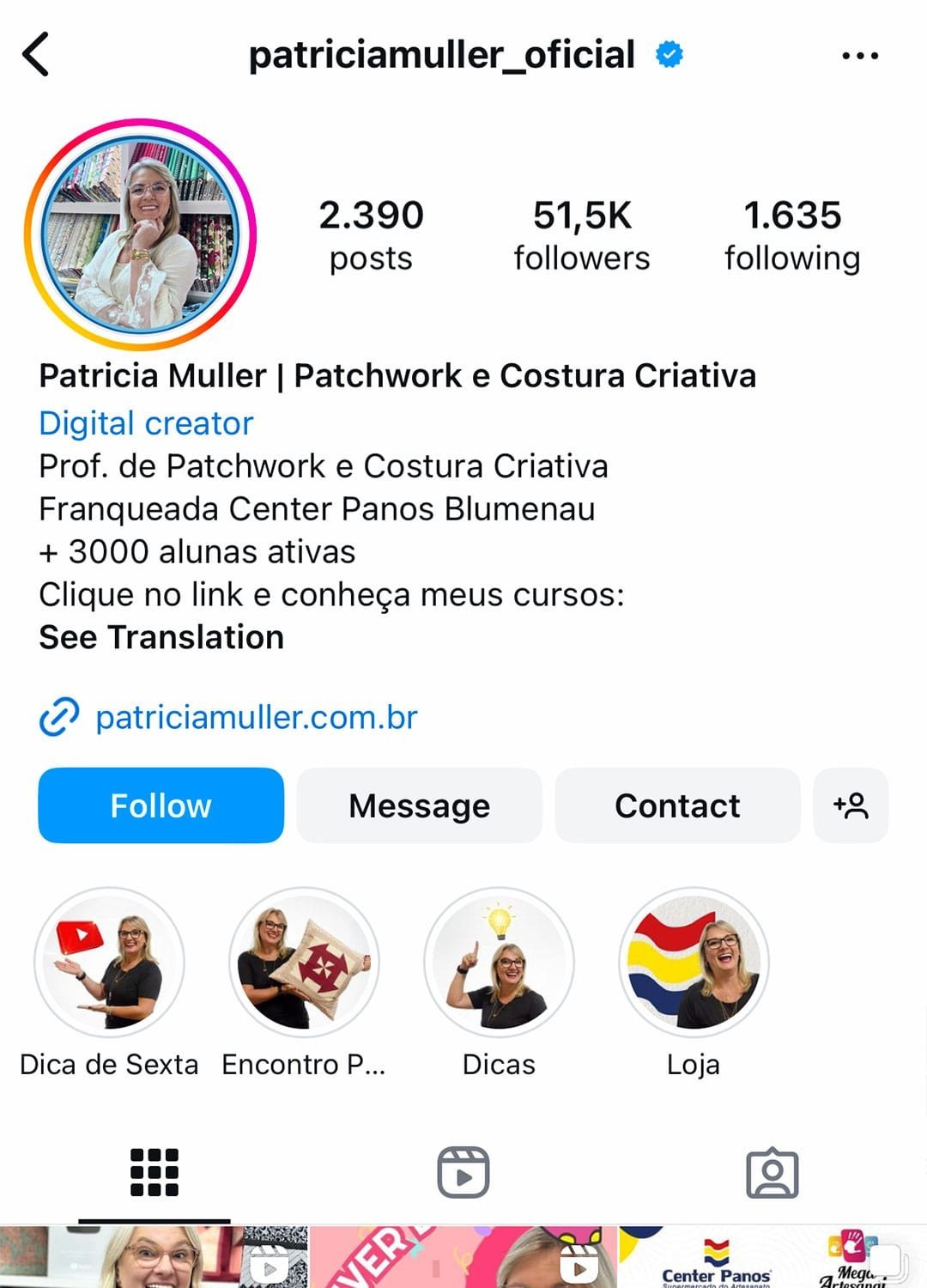This screenshot has height=1288, width=927.
Task: Tap See Translation for the bio
Action: coord(161,637)
